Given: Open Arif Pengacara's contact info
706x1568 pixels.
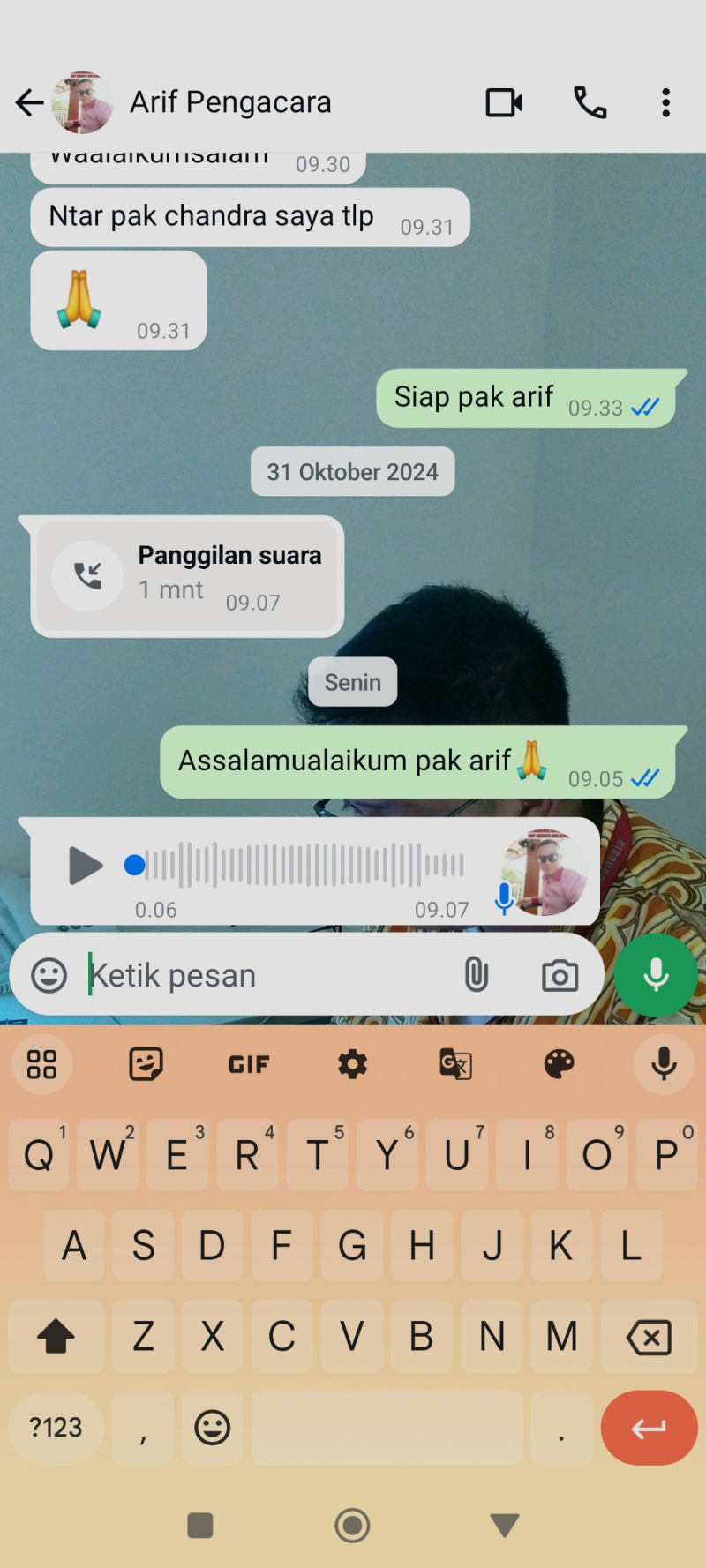Looking at the screenshot, I should click(x=231, y=102).
